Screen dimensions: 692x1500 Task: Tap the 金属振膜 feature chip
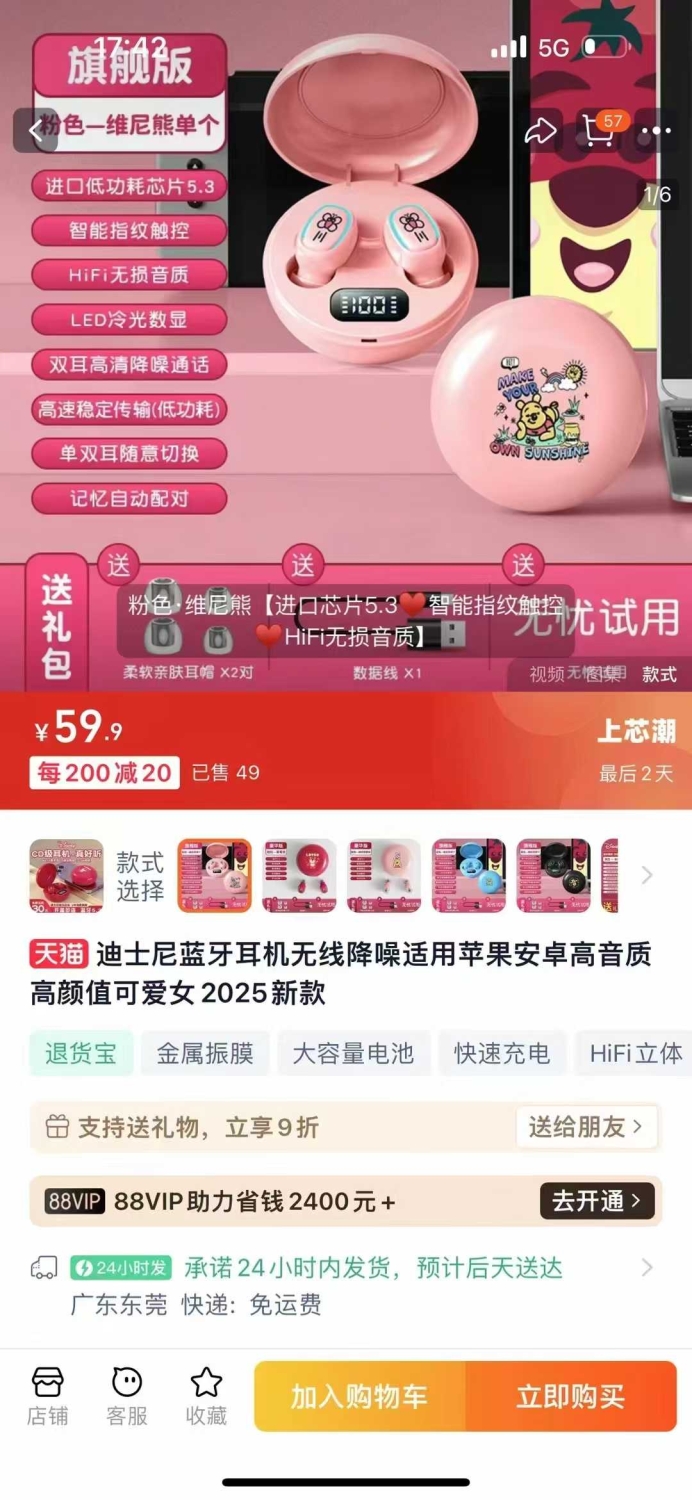click(205, 1053)
